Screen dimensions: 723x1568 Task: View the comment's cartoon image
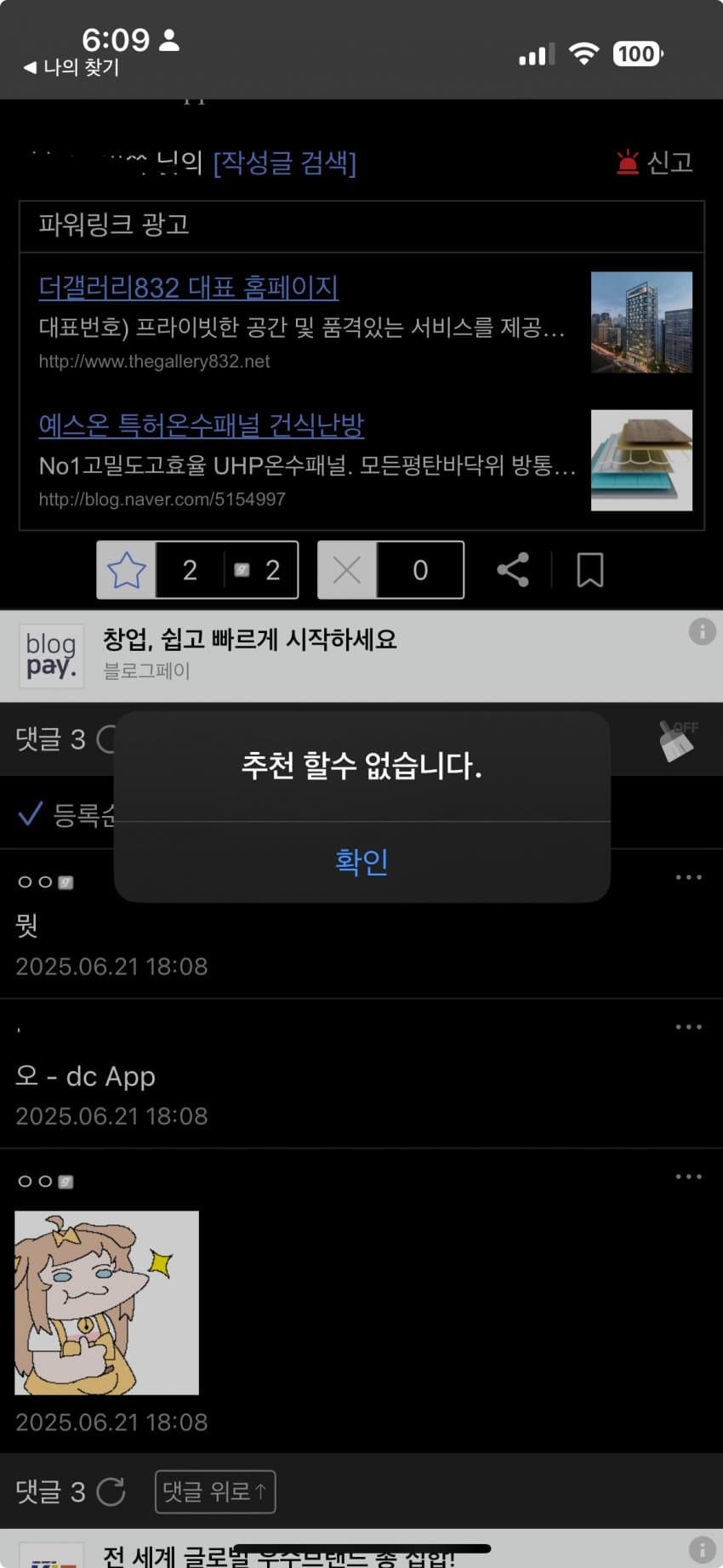(x=107, y=1303)
